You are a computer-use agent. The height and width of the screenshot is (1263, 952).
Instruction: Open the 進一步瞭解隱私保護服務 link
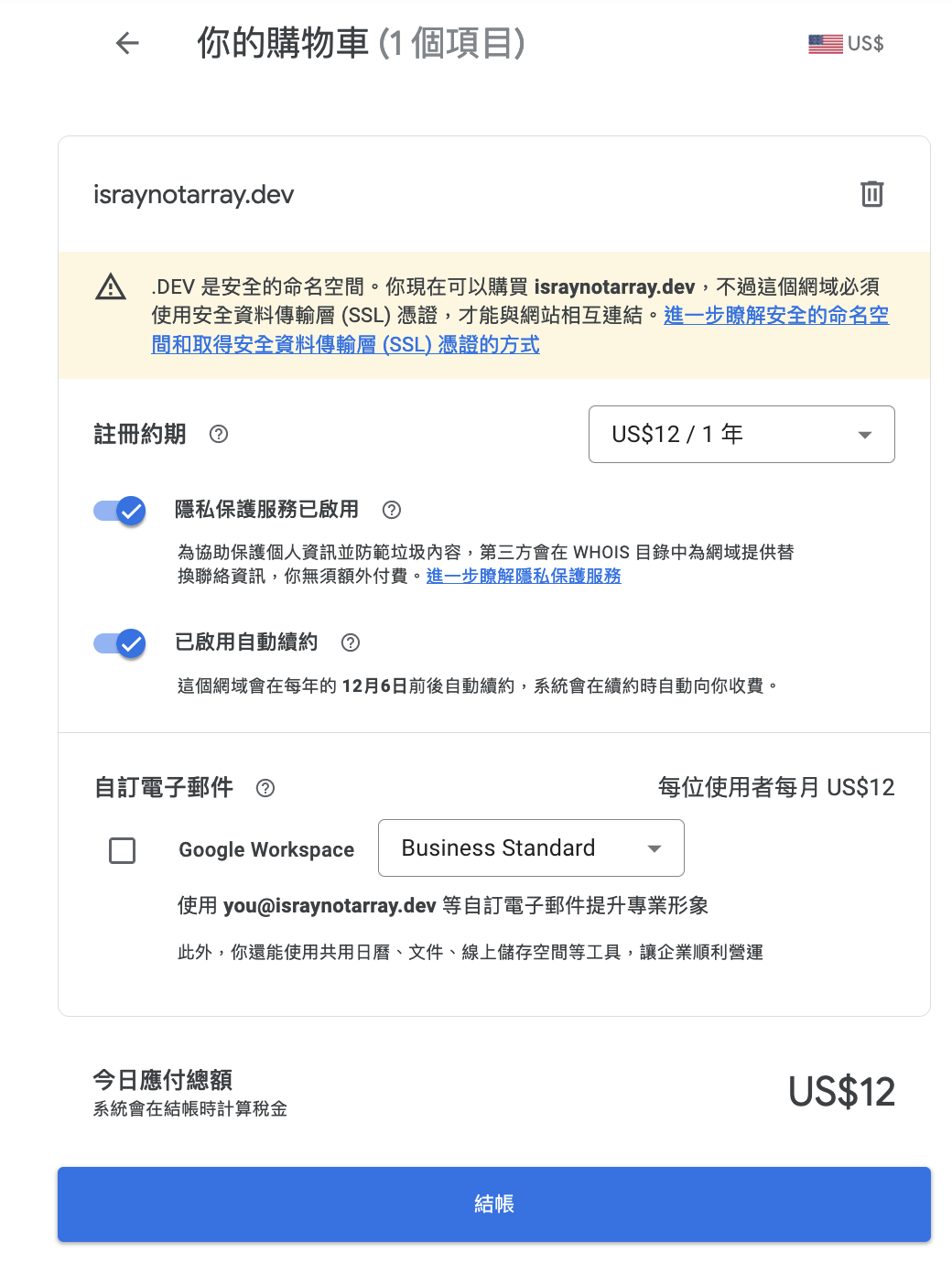pos(524,576)
